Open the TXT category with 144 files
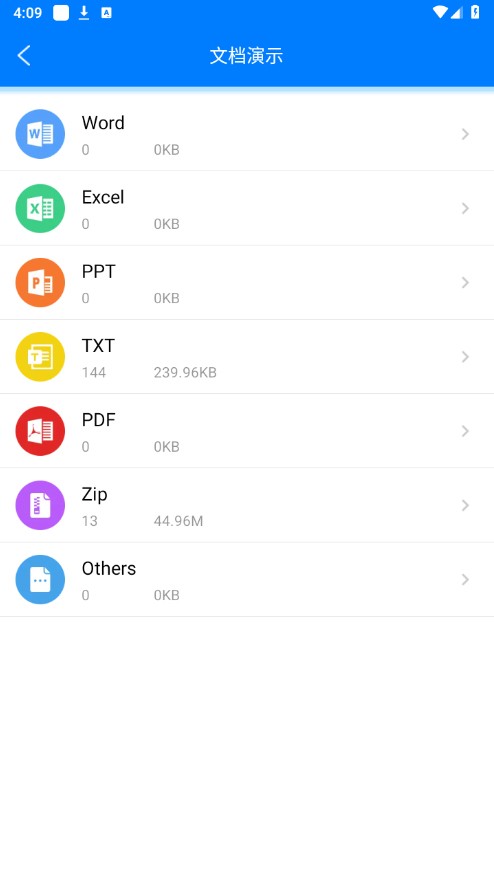The image size is (494, 879). (x=247, y=357)
